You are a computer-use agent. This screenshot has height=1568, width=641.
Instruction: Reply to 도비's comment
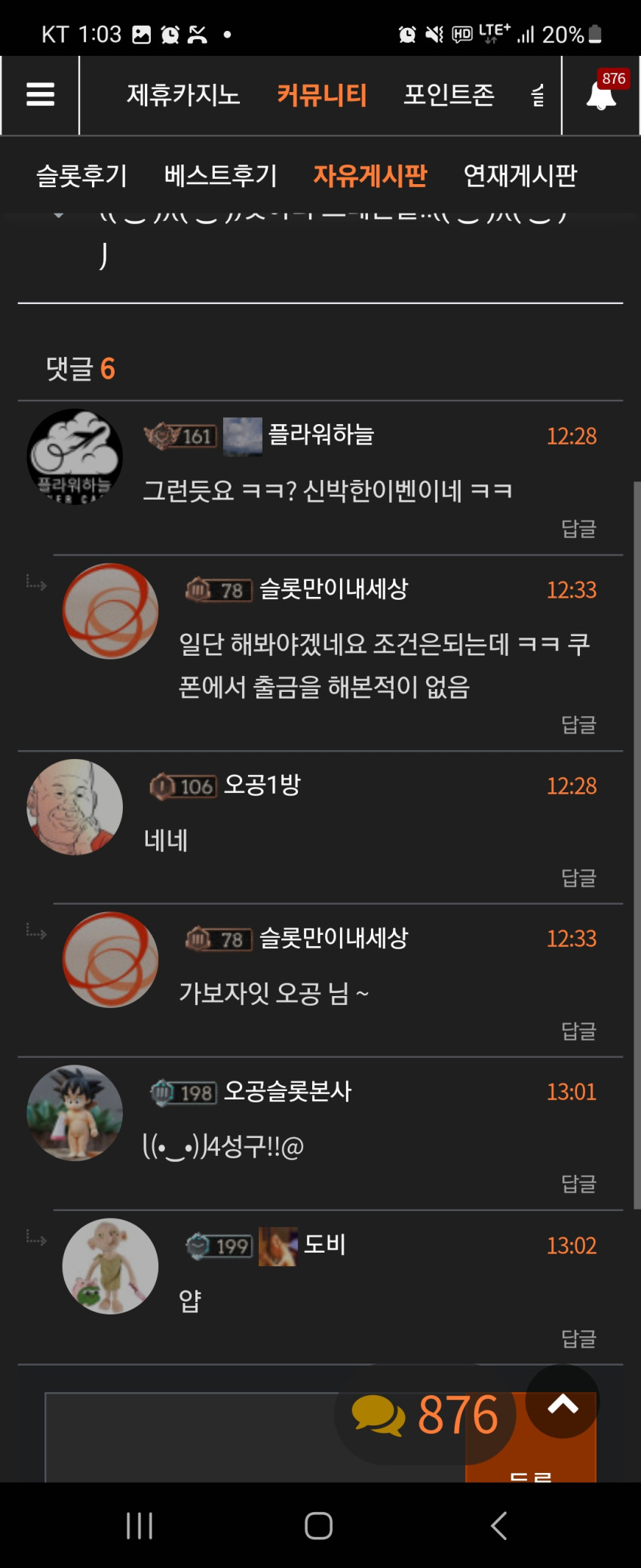point(578,1339)
